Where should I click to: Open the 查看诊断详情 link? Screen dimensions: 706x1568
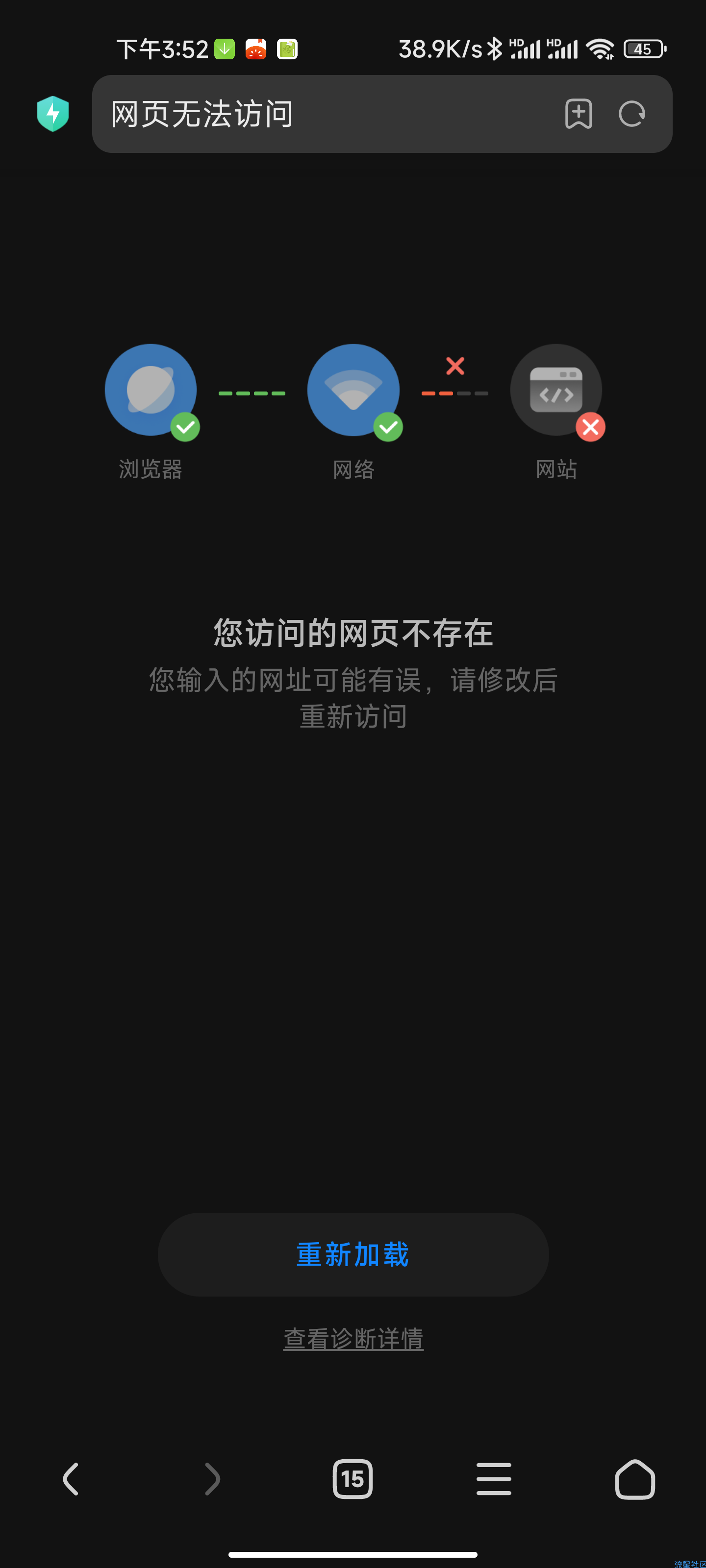pos(353,1339)
